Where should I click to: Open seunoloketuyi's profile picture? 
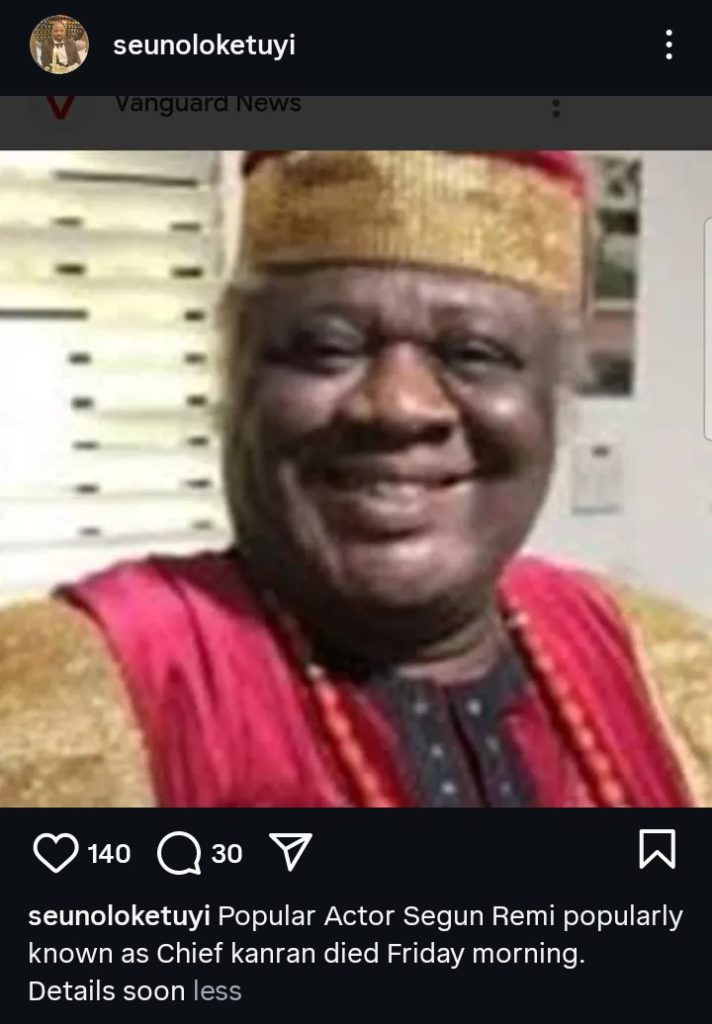click(59, 45)
